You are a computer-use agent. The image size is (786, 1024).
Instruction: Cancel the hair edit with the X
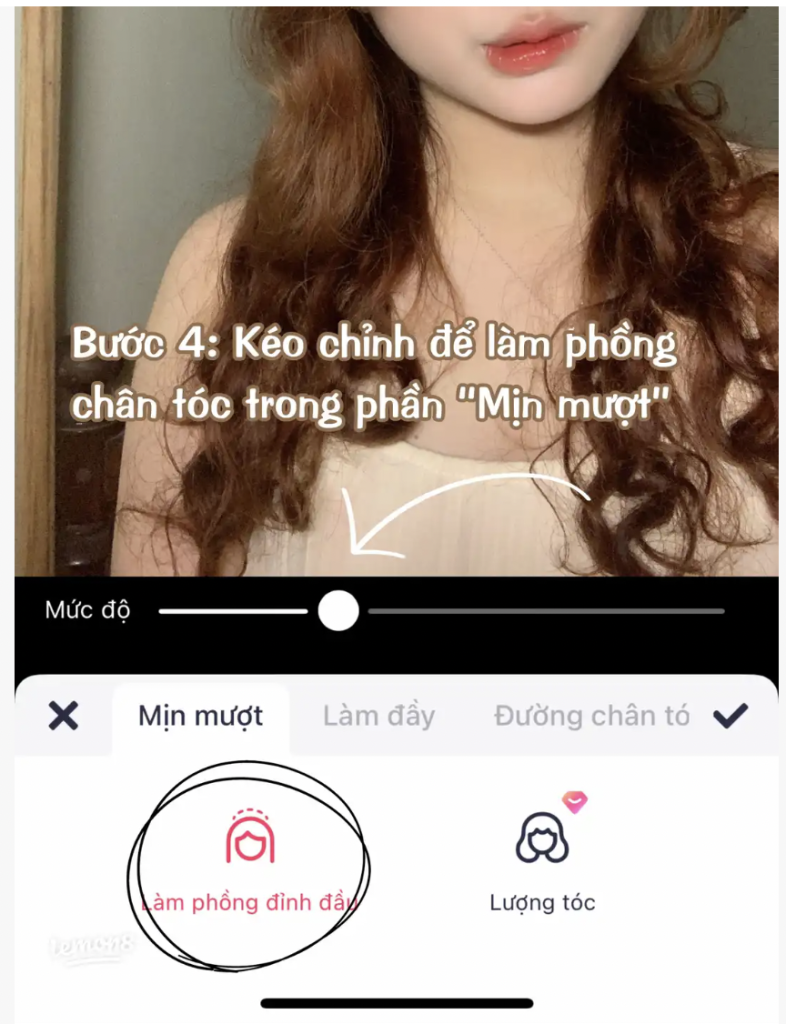pos(63,716)
